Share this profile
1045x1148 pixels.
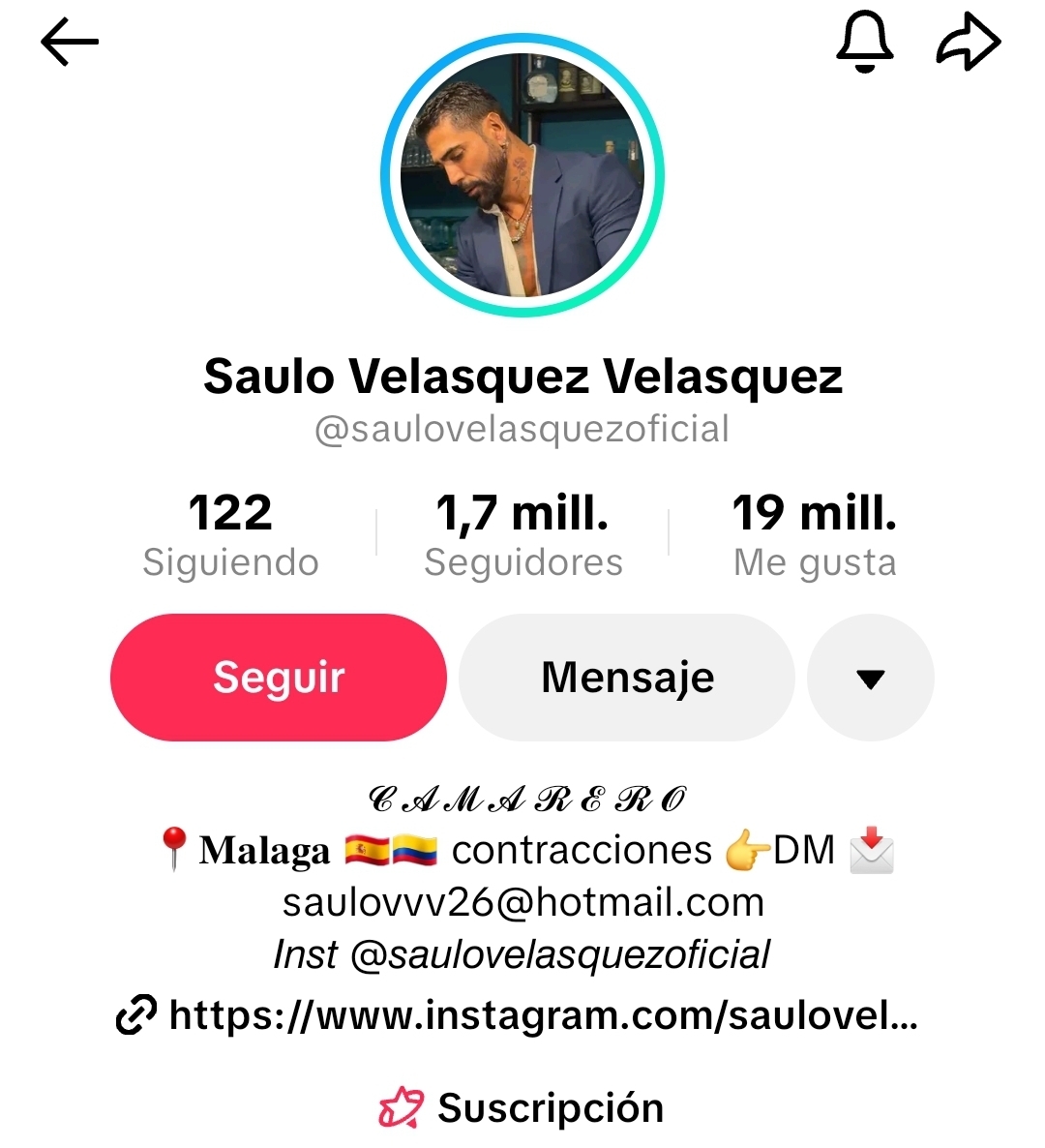click(x=968, y=43)
